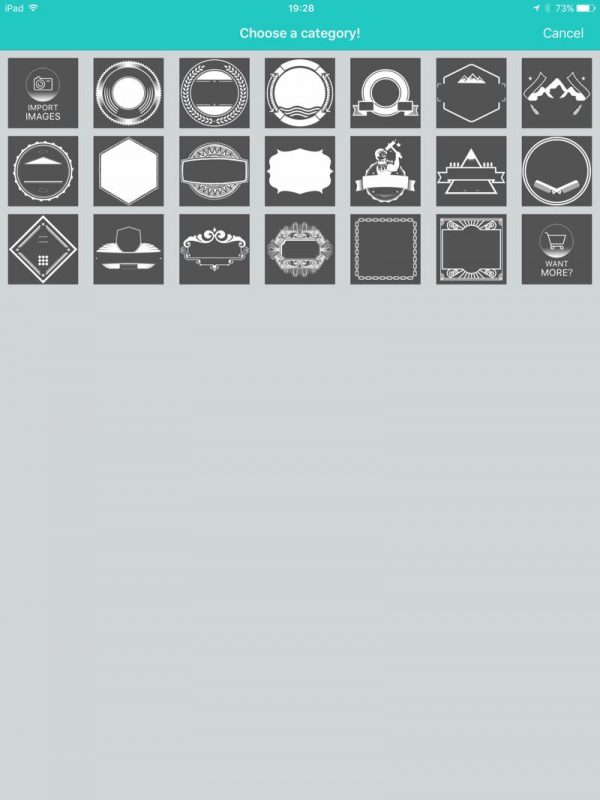Viewport: 600px width, 800px height.
Task: Pick the hexagon badge with small mountains
Action: (471, 93)
